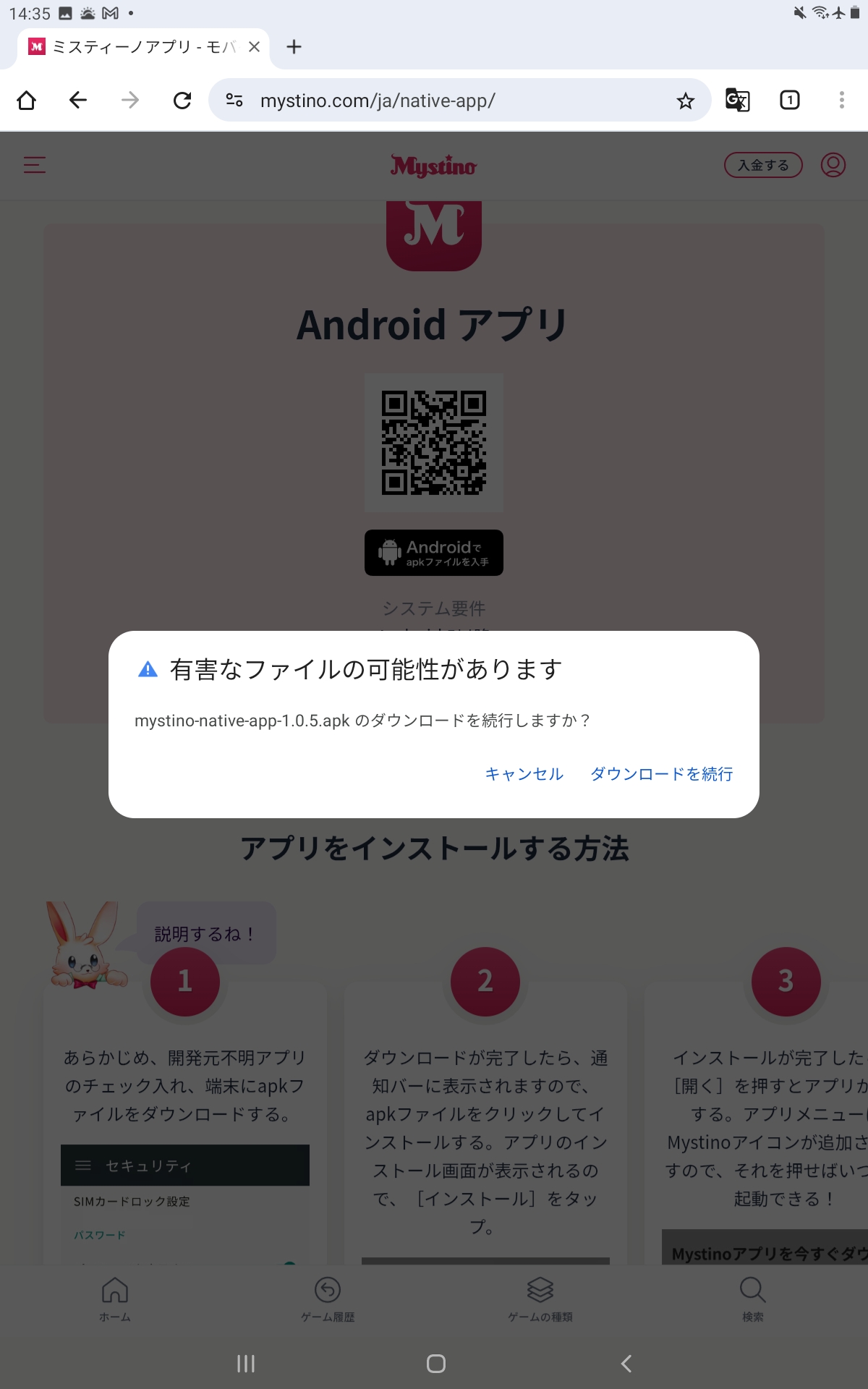
Task: Open Chrome's three-dot overflow menu
Action: pyautogui.click(x=841, y=100)
